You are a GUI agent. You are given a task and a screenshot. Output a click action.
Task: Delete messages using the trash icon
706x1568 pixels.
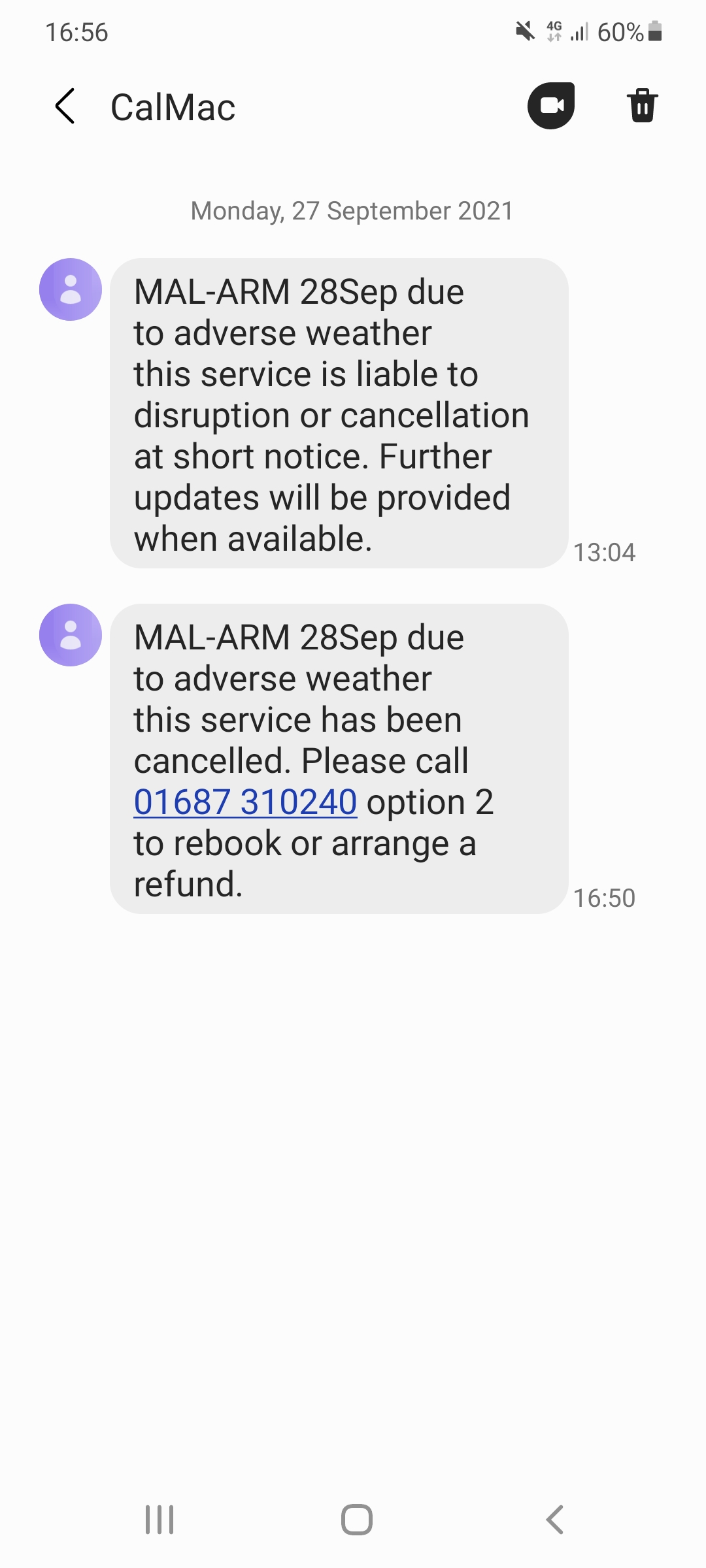coord(643,106)
